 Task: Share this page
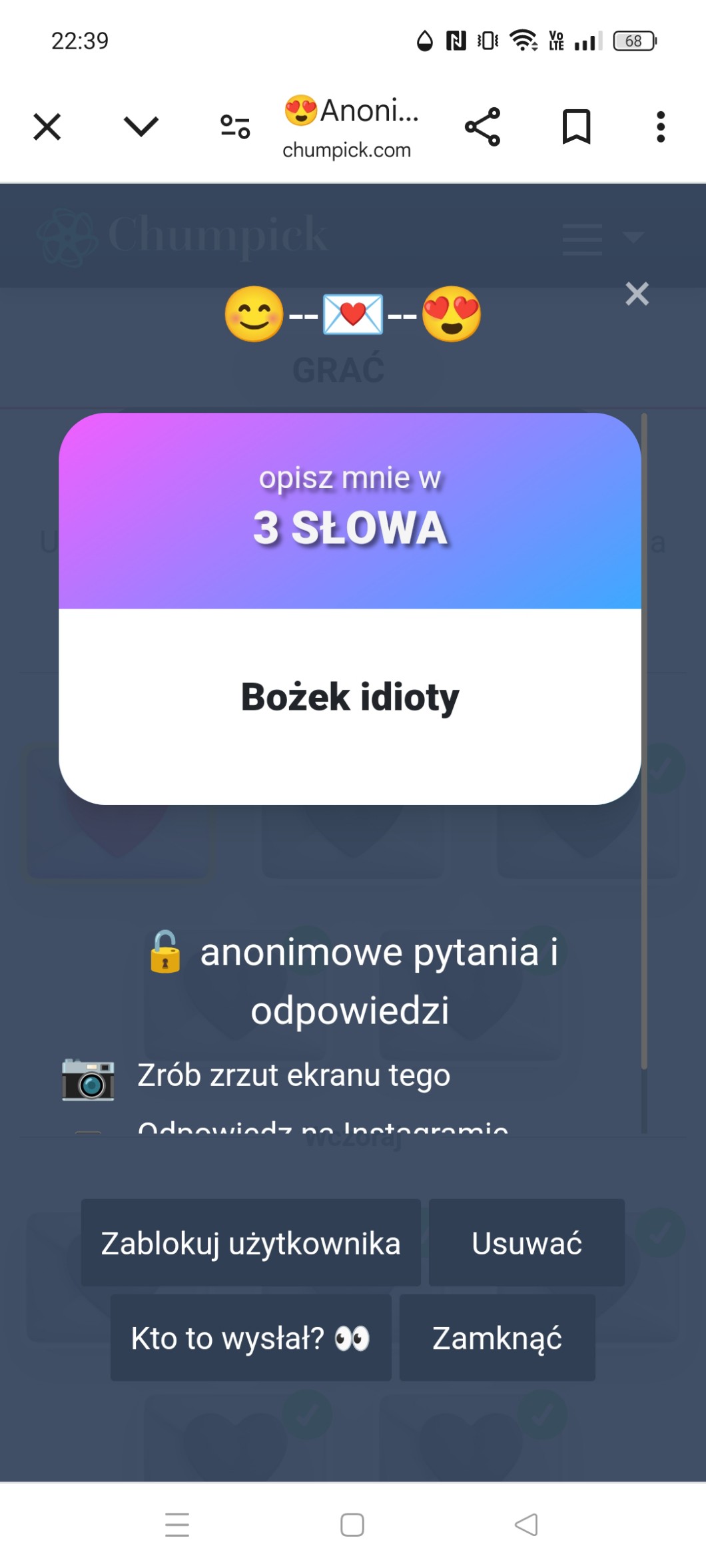[482, 127]
